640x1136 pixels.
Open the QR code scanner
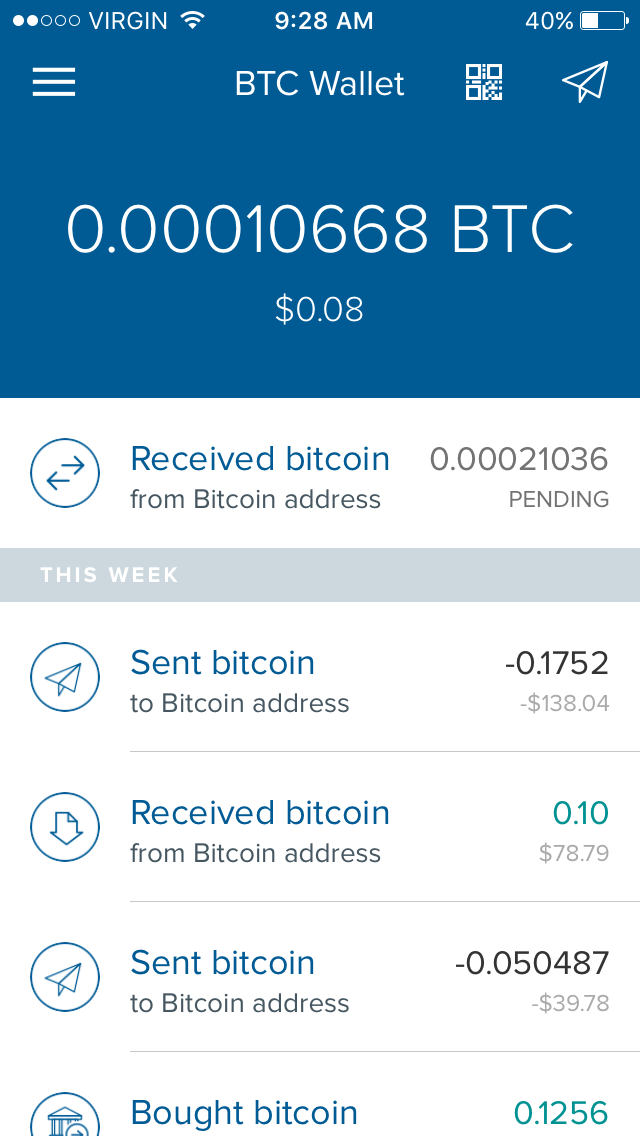(x=483, y=82)
